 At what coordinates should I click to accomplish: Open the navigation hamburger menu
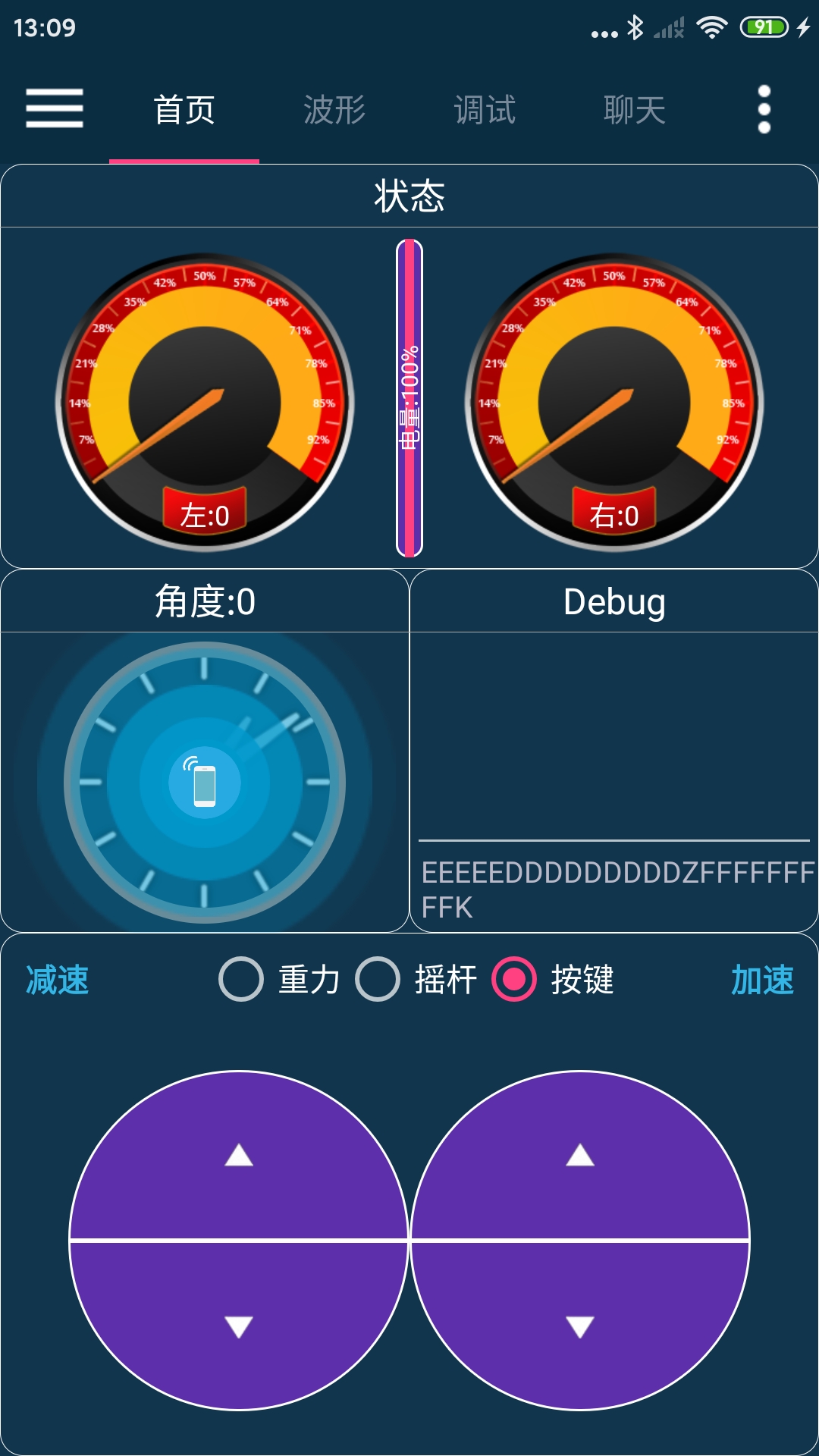(55, 108)
